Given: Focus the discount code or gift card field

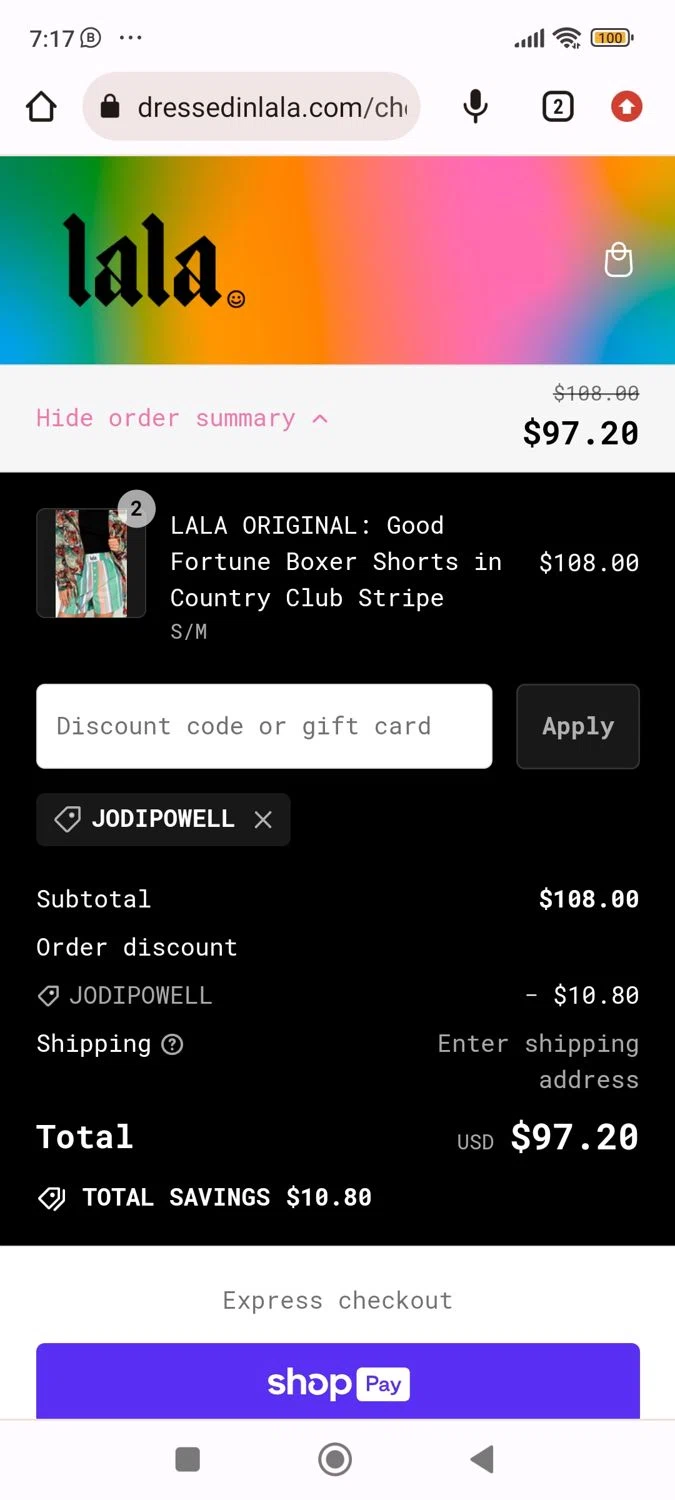Looking at the screenshot, I should click(264, 726).
